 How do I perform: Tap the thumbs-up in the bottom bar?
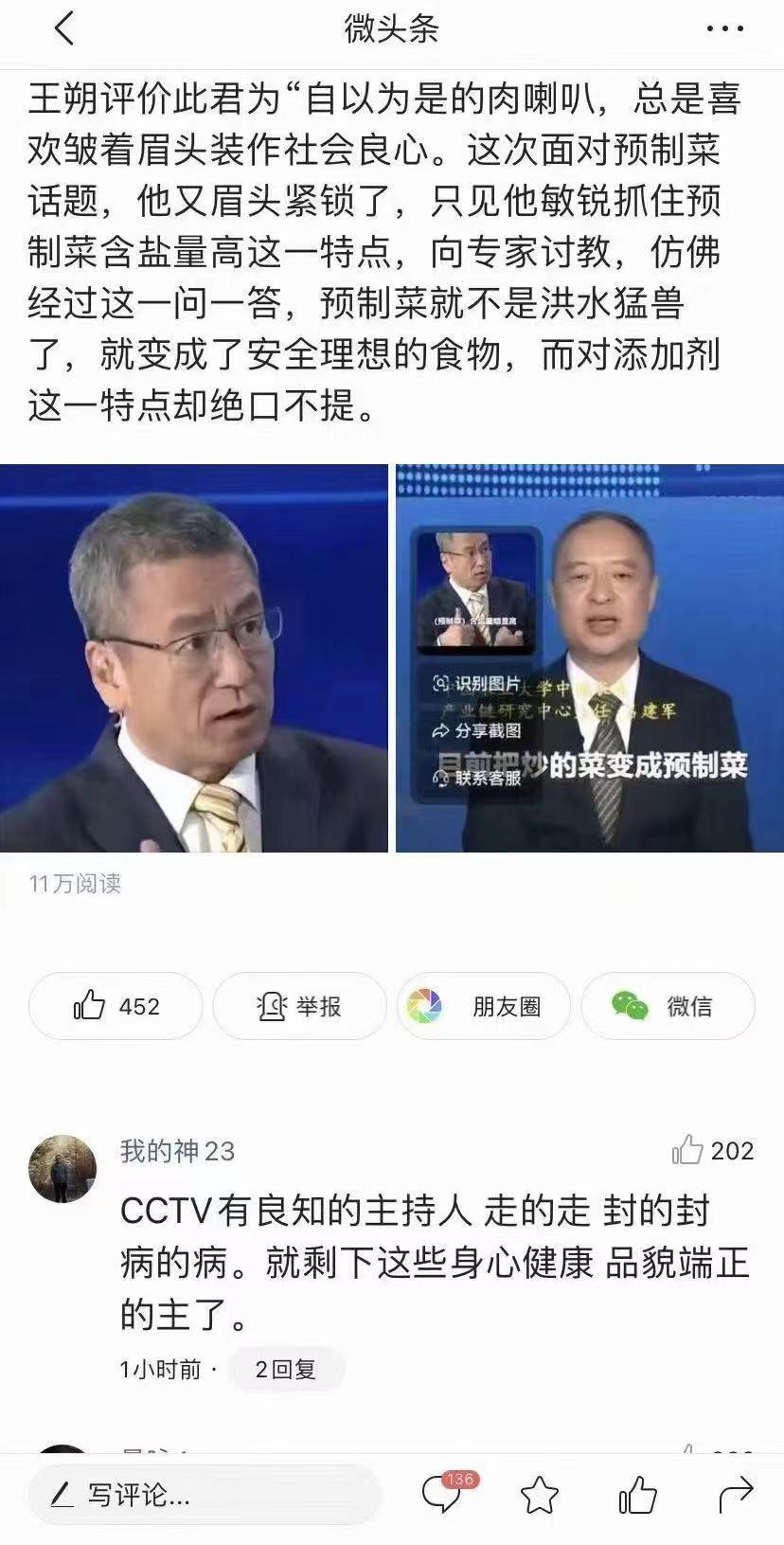[637, 1496]
